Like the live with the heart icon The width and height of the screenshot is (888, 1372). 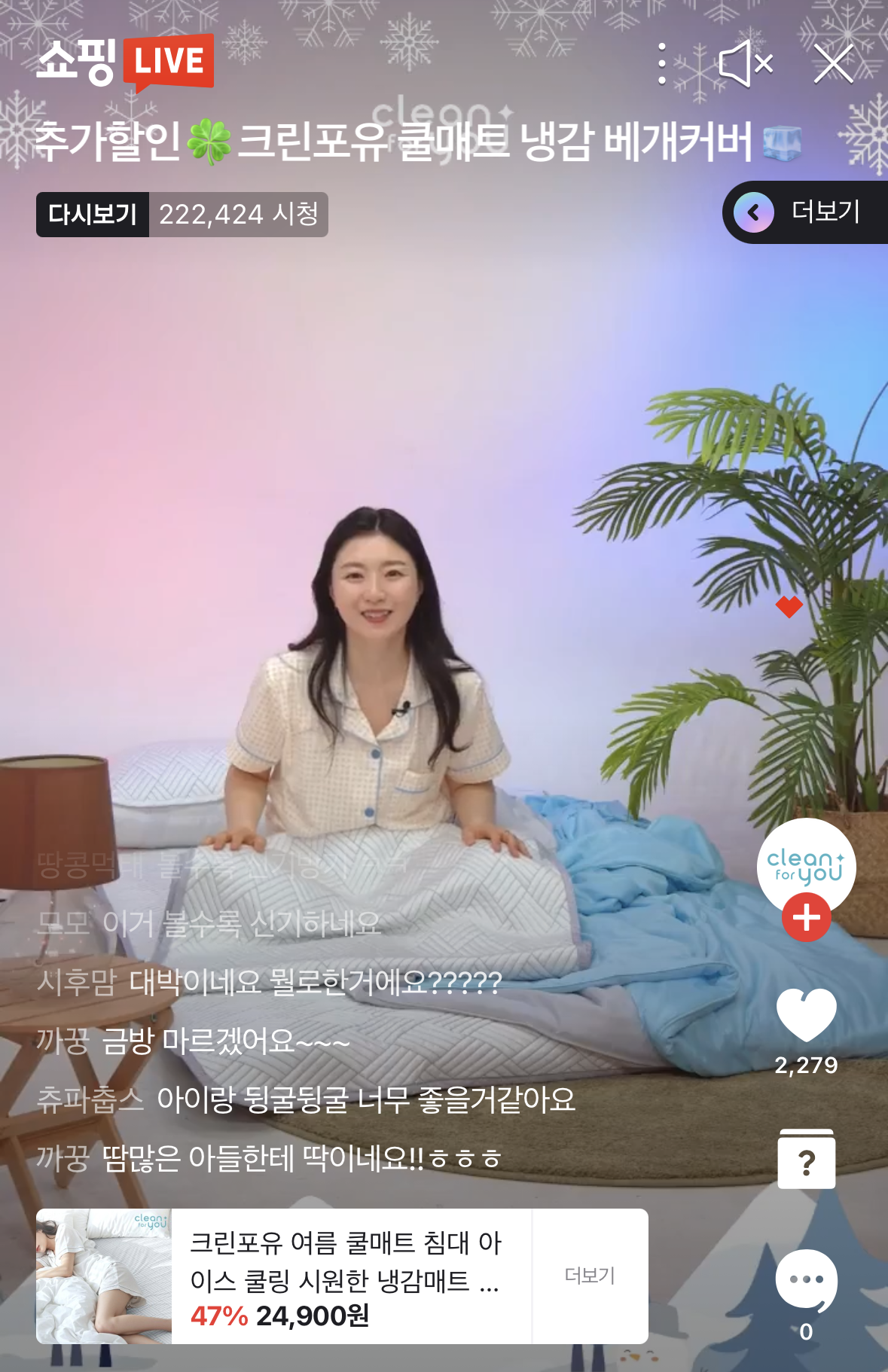[806, 1015]
